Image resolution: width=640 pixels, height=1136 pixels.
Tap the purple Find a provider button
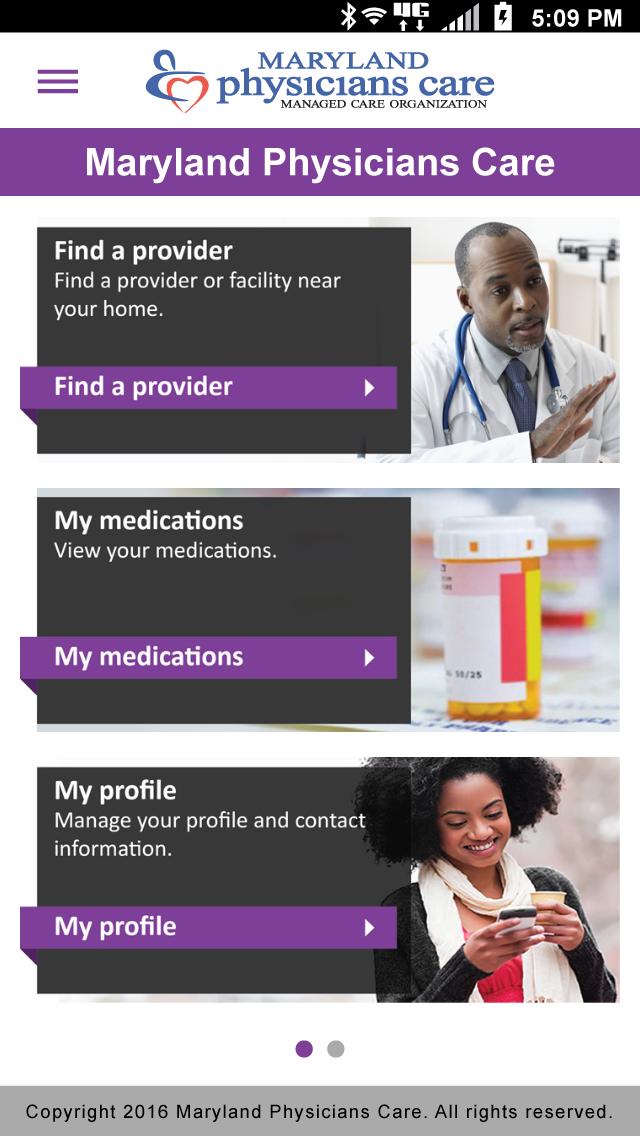[x=208, y=387]
